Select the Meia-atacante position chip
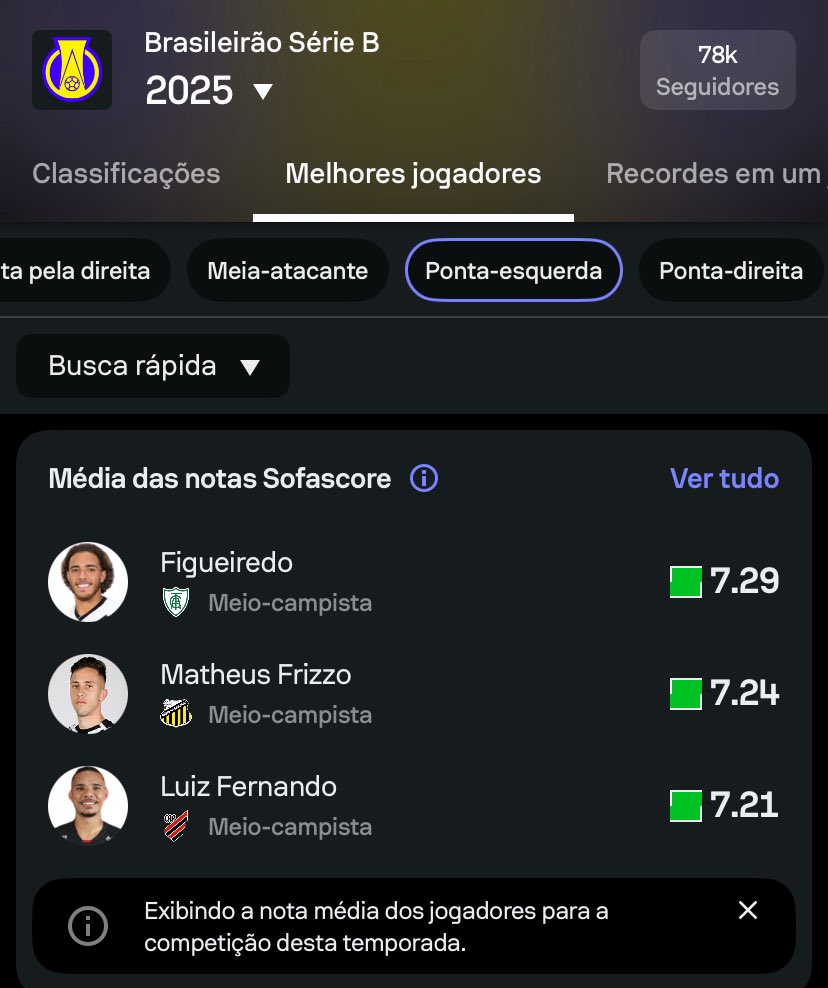This screenshot has height=988, width=828. tap(287, 271)
